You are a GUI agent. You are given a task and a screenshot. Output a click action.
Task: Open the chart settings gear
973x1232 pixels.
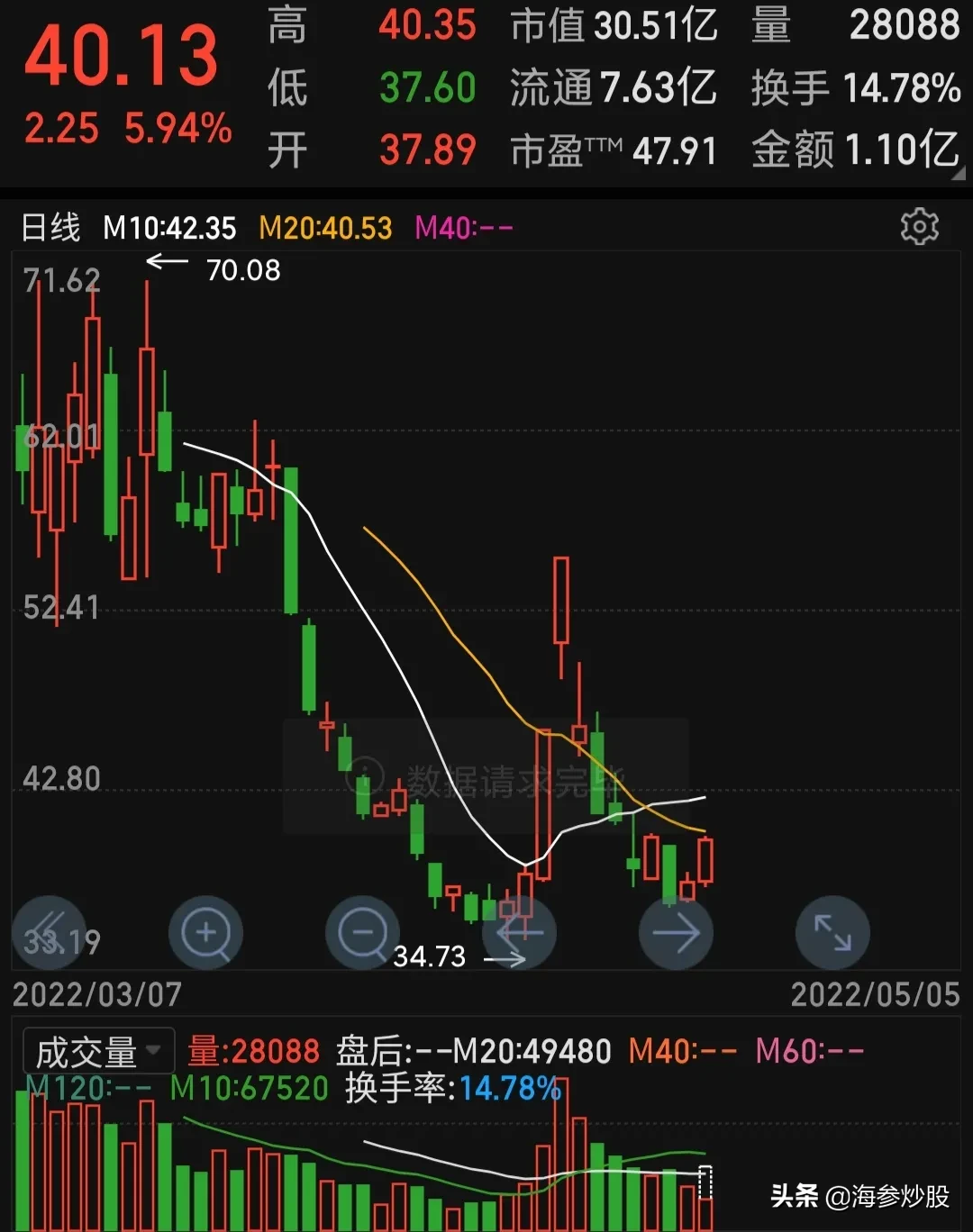coord(919,226)
